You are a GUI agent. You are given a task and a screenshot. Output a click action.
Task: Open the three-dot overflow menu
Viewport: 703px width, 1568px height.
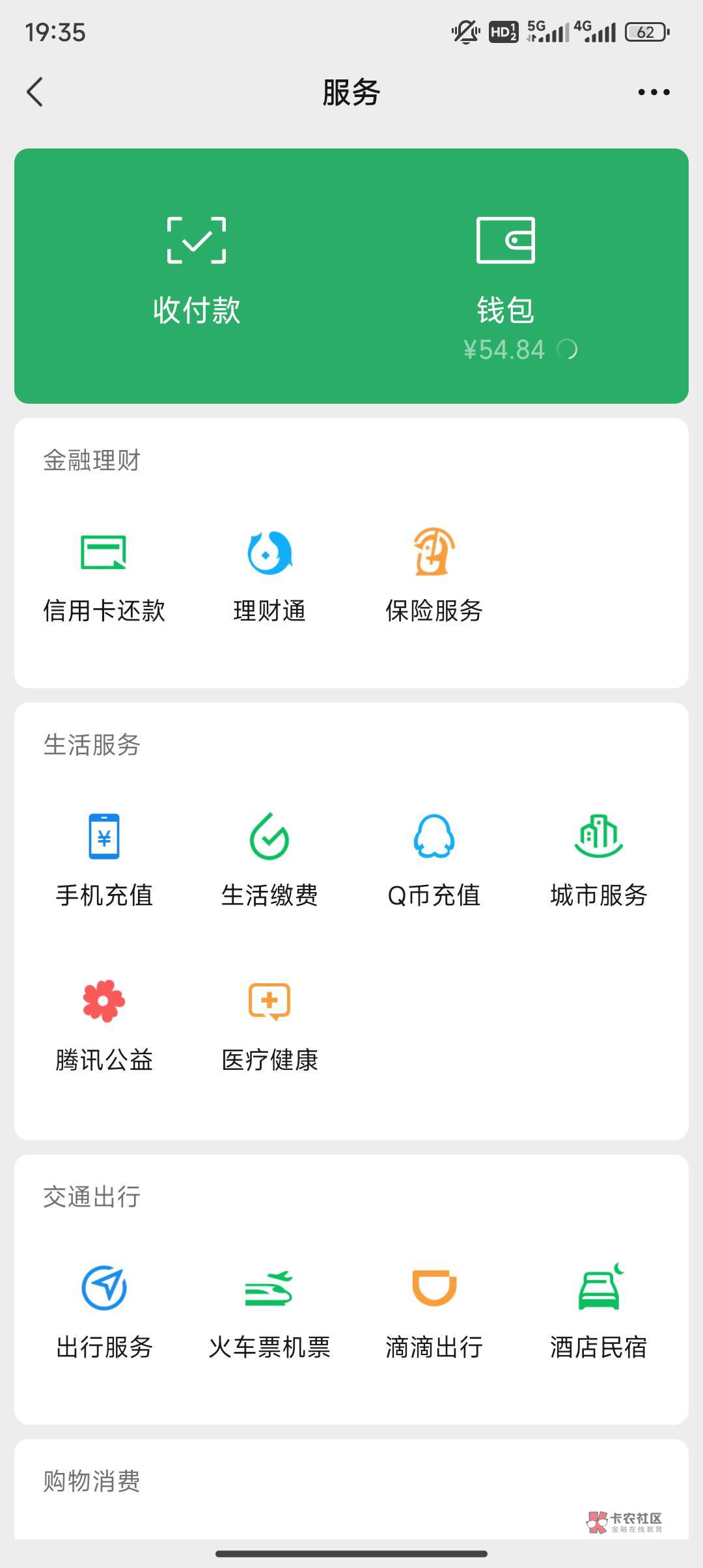[x=654, y=92]
